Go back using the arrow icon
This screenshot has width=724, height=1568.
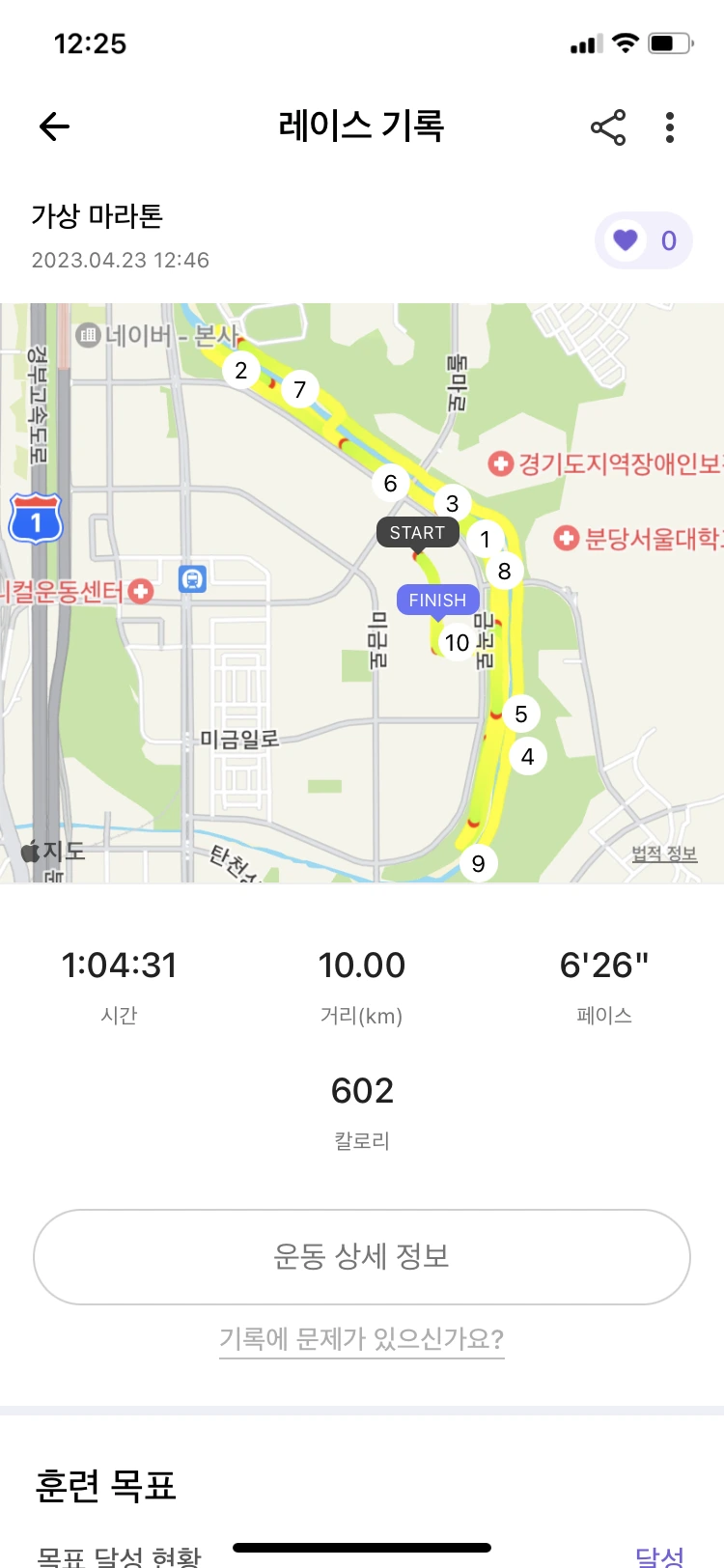[54, 126]
